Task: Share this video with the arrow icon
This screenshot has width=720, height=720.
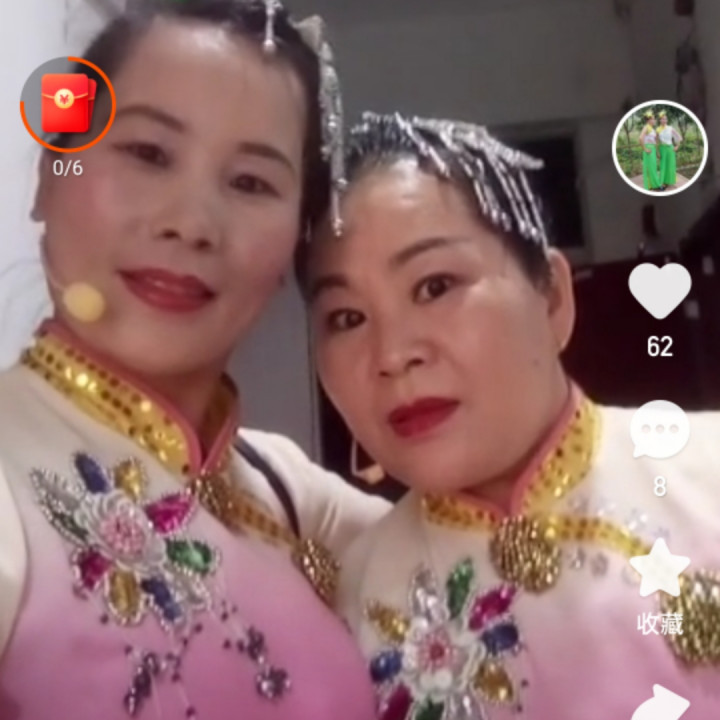Action: click(x=660, y=703)
